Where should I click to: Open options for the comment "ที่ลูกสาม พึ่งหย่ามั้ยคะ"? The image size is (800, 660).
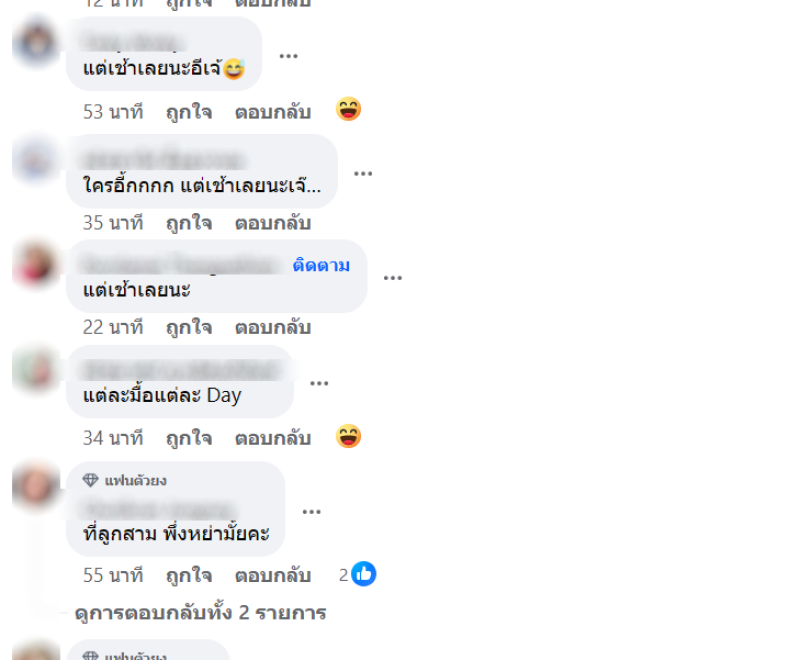pos(311,510)
